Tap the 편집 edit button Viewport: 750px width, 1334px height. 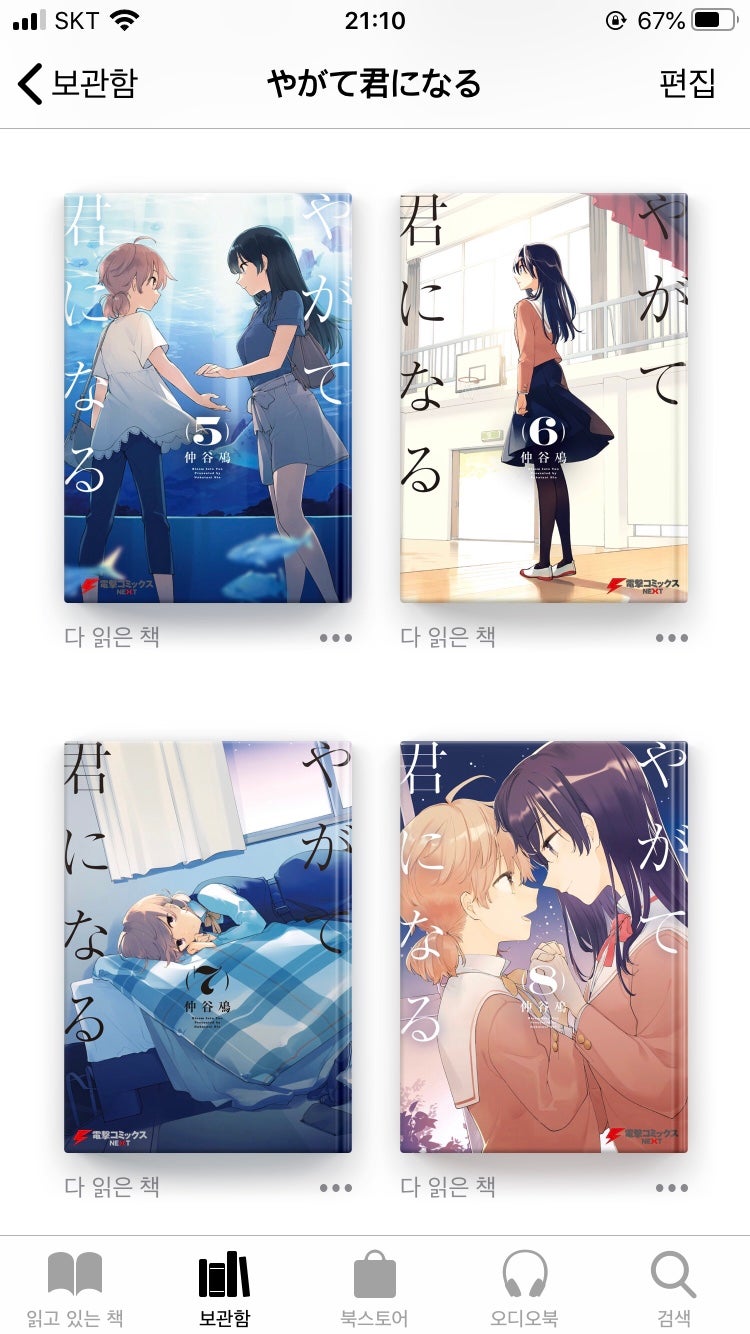coord(687,83)
